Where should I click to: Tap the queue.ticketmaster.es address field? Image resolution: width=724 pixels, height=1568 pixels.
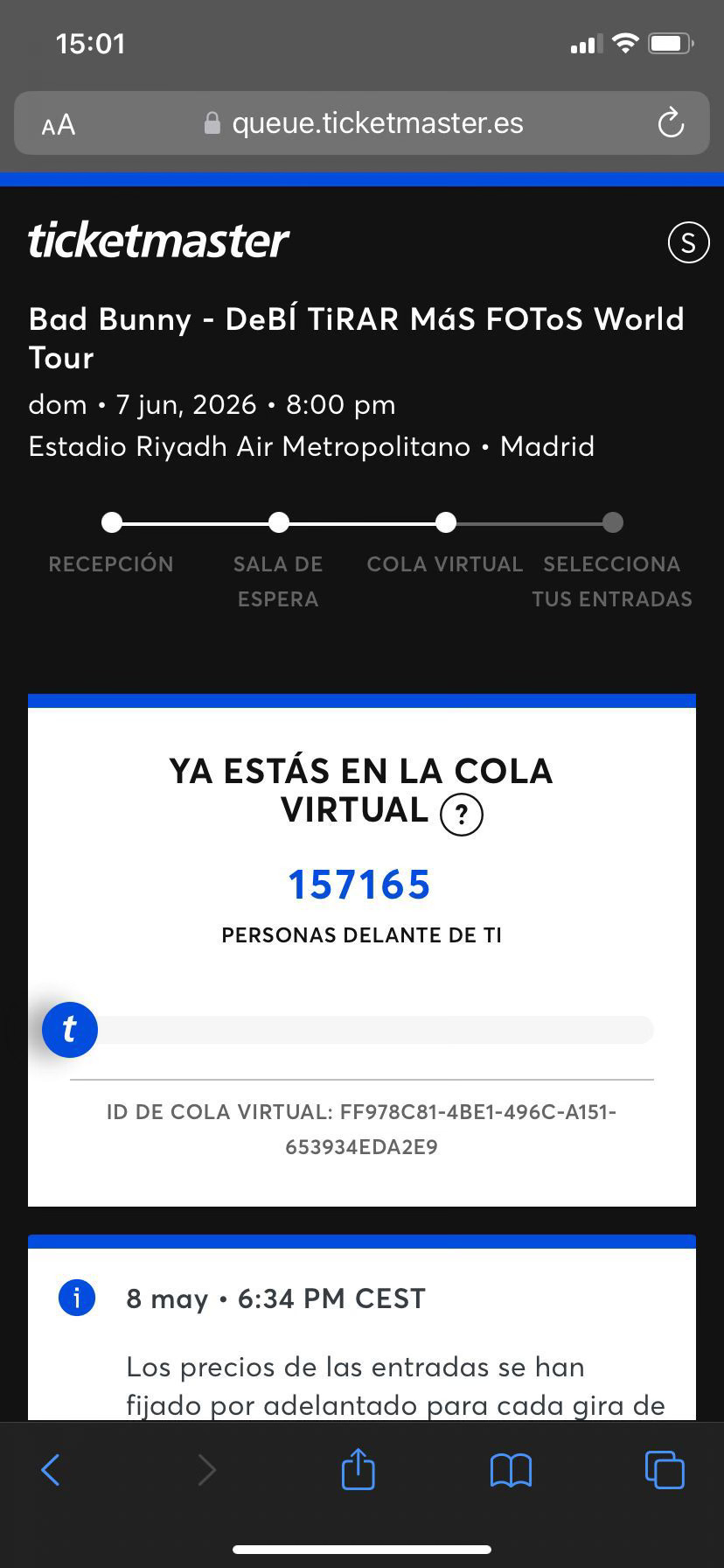pos(362,123)
